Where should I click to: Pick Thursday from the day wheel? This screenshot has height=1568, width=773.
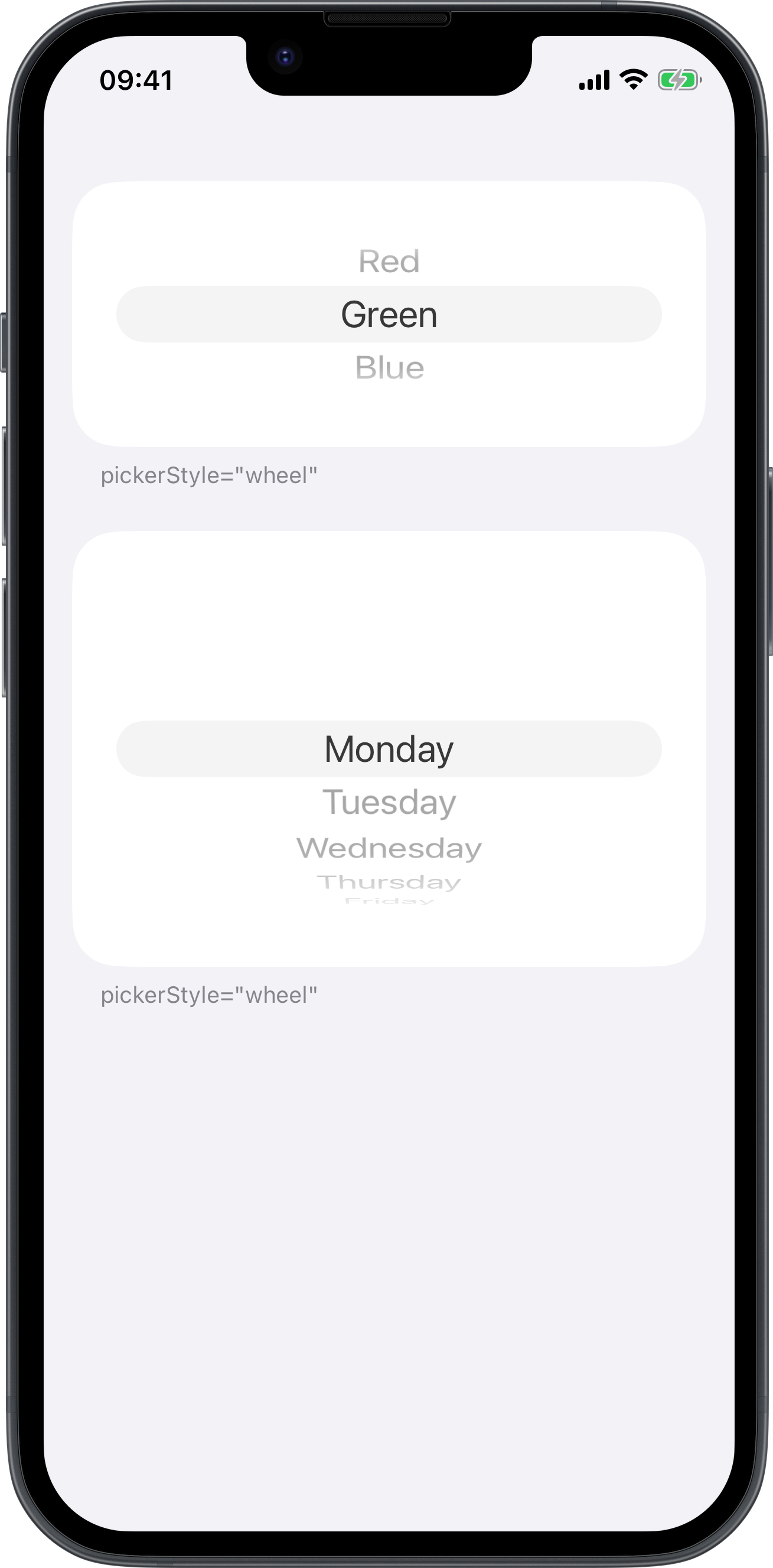click(389, 882)
